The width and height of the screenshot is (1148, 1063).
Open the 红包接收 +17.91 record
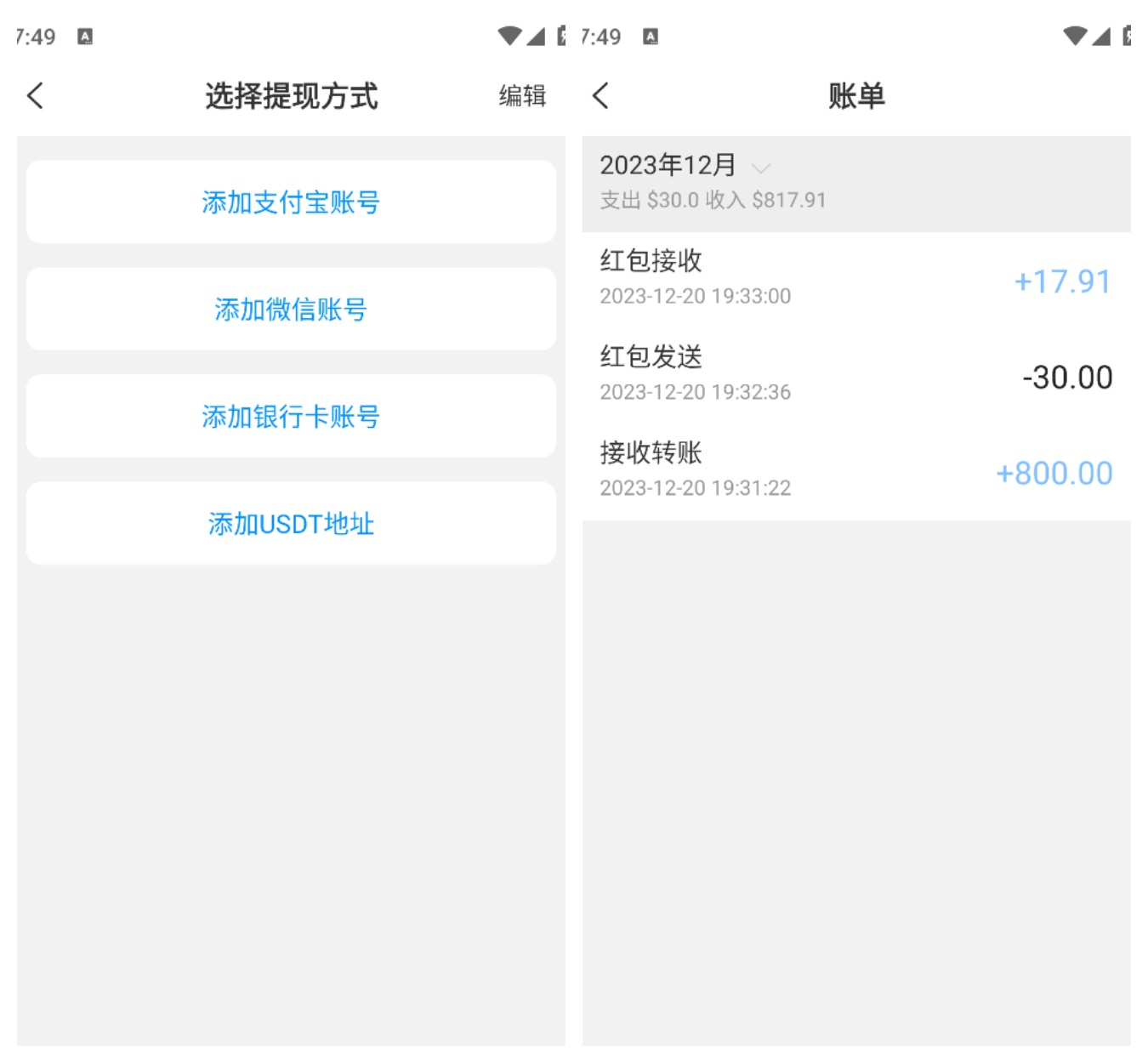click(855, 279)
